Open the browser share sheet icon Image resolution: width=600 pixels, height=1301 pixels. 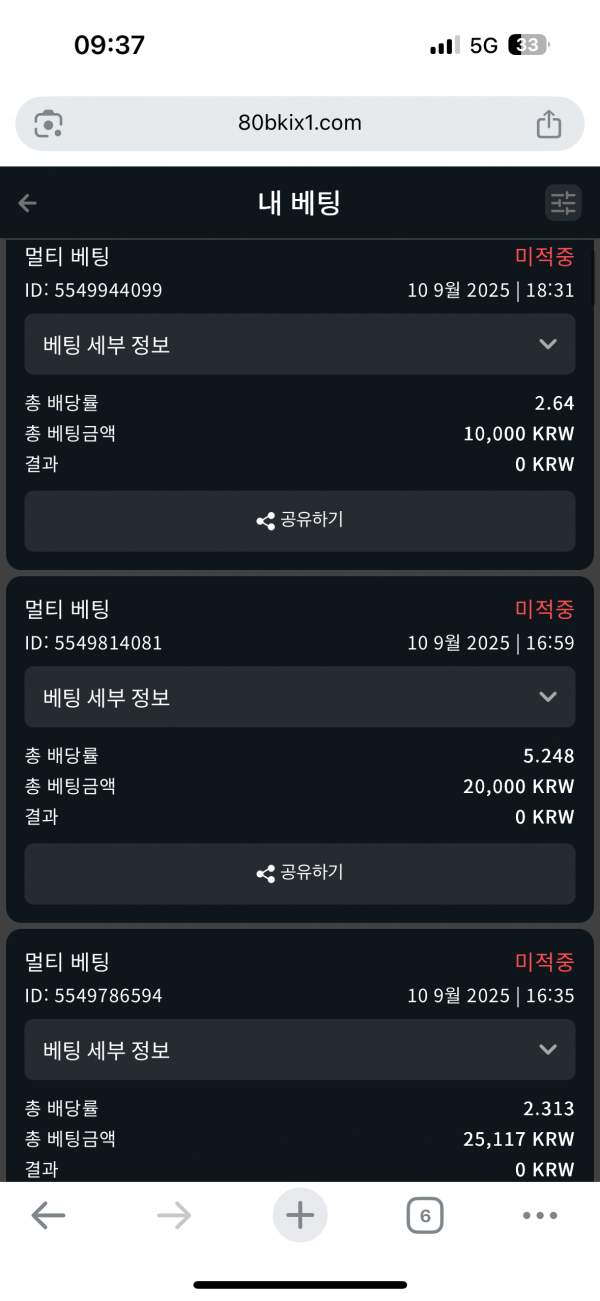point(549,124)
